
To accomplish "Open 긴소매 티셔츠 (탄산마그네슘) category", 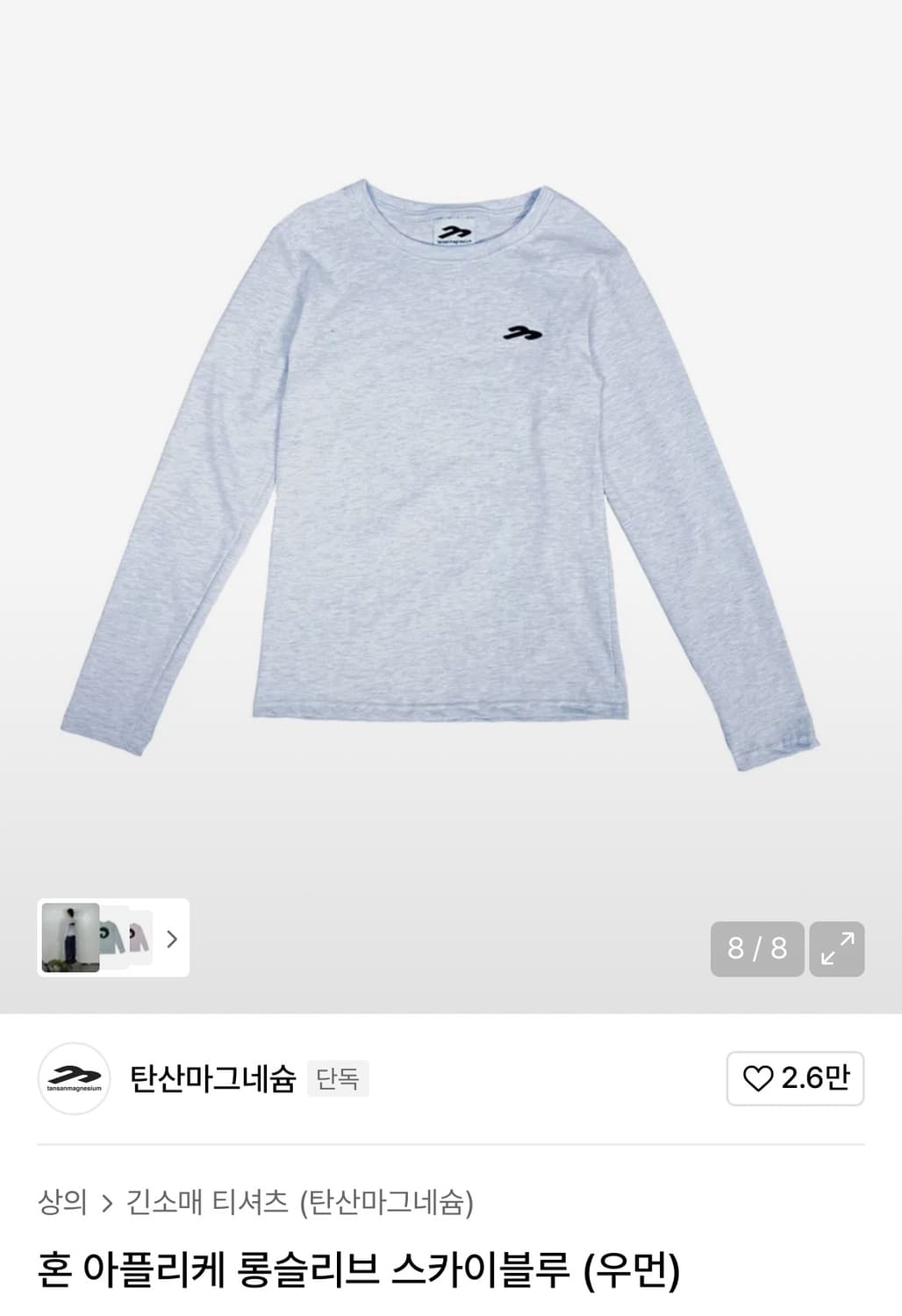I will pos(299,1201).
